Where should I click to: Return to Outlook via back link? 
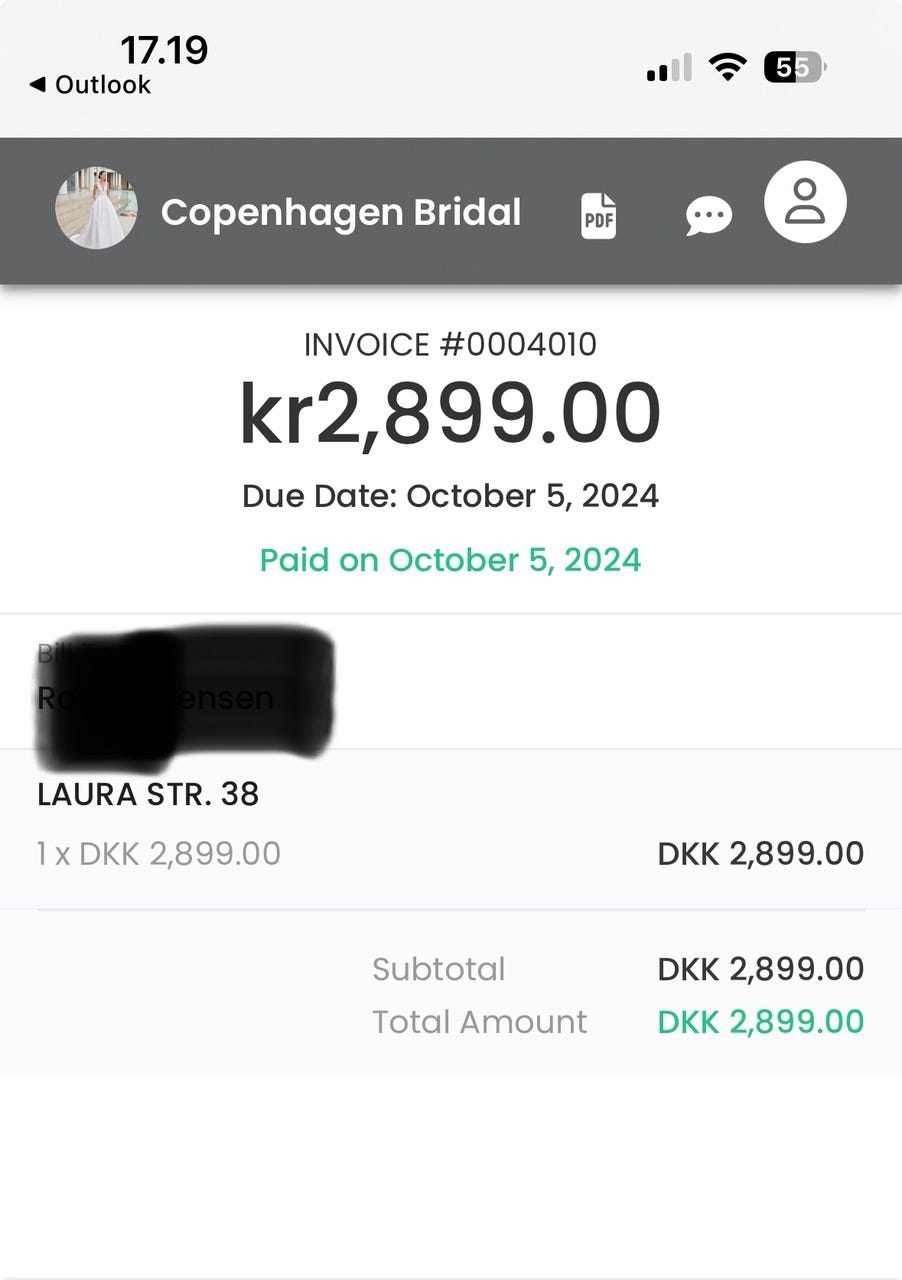click(x=90, y=85)
